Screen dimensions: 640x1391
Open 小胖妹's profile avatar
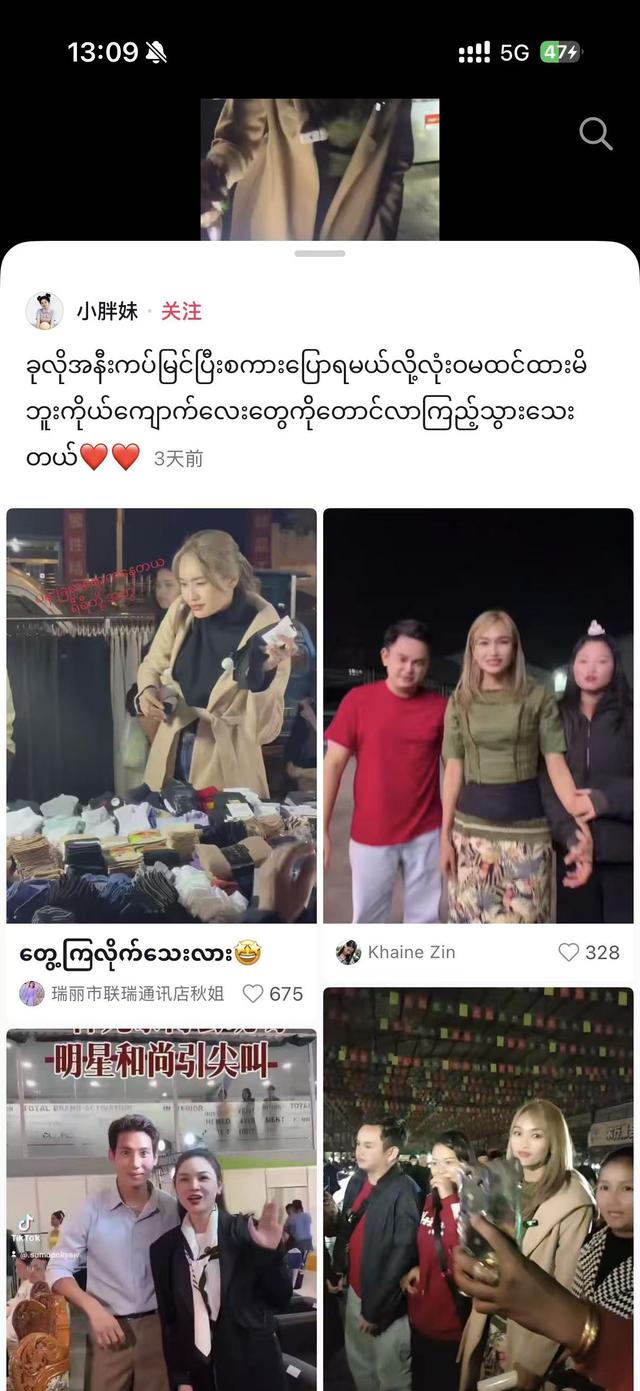(44, 311)
